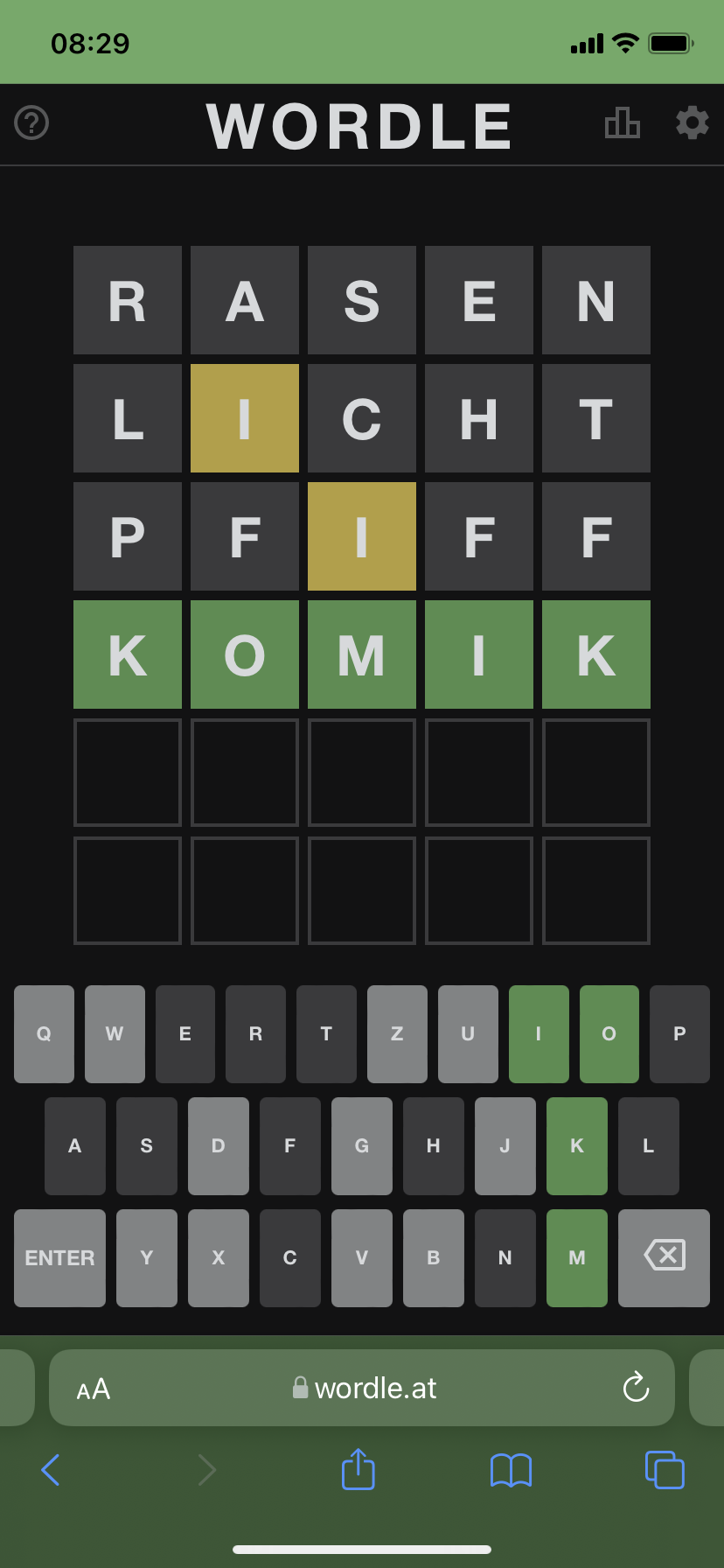Go back to the previous page

(51, 1470)
